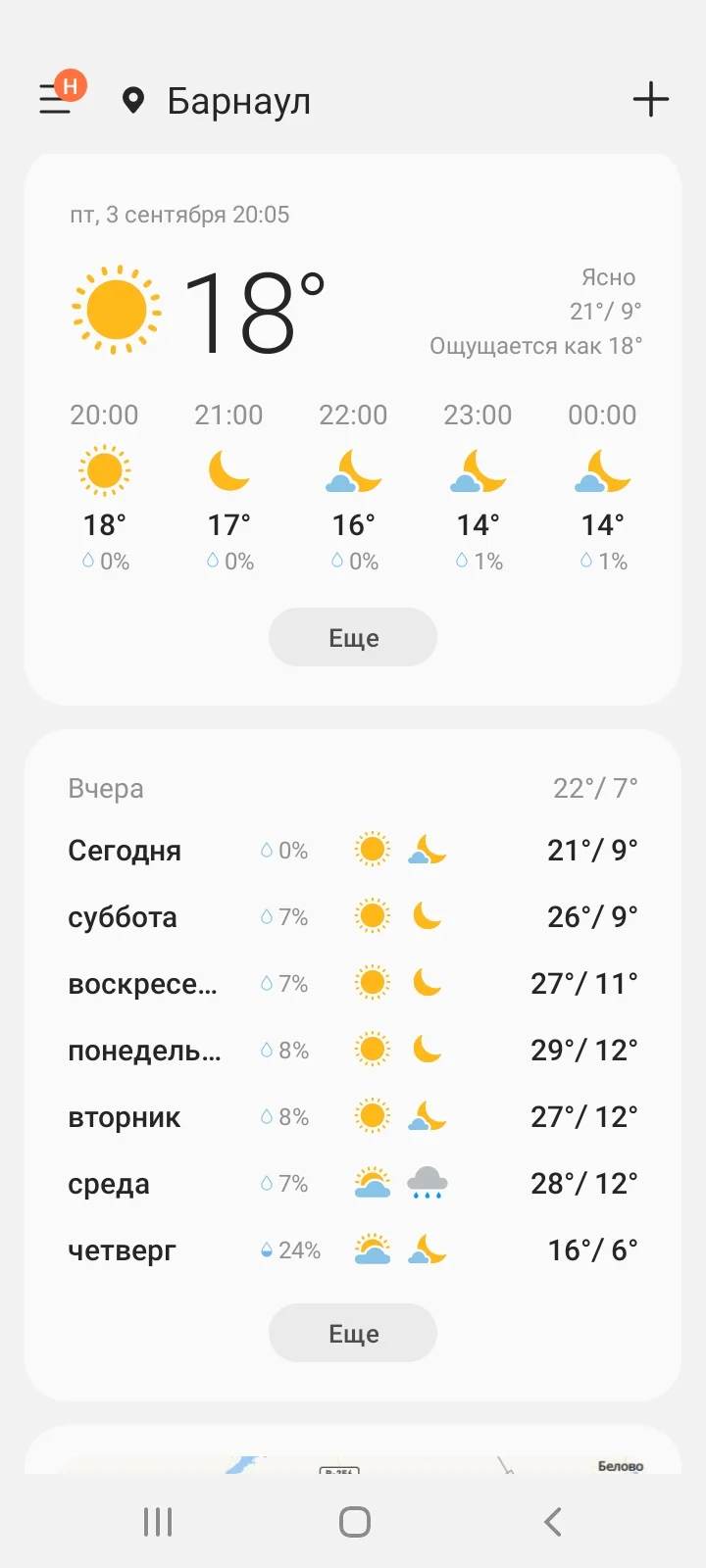This screenshot has height=1568, width=706.
Task: Click the location pin next to Барнаул
Action: 134,99
